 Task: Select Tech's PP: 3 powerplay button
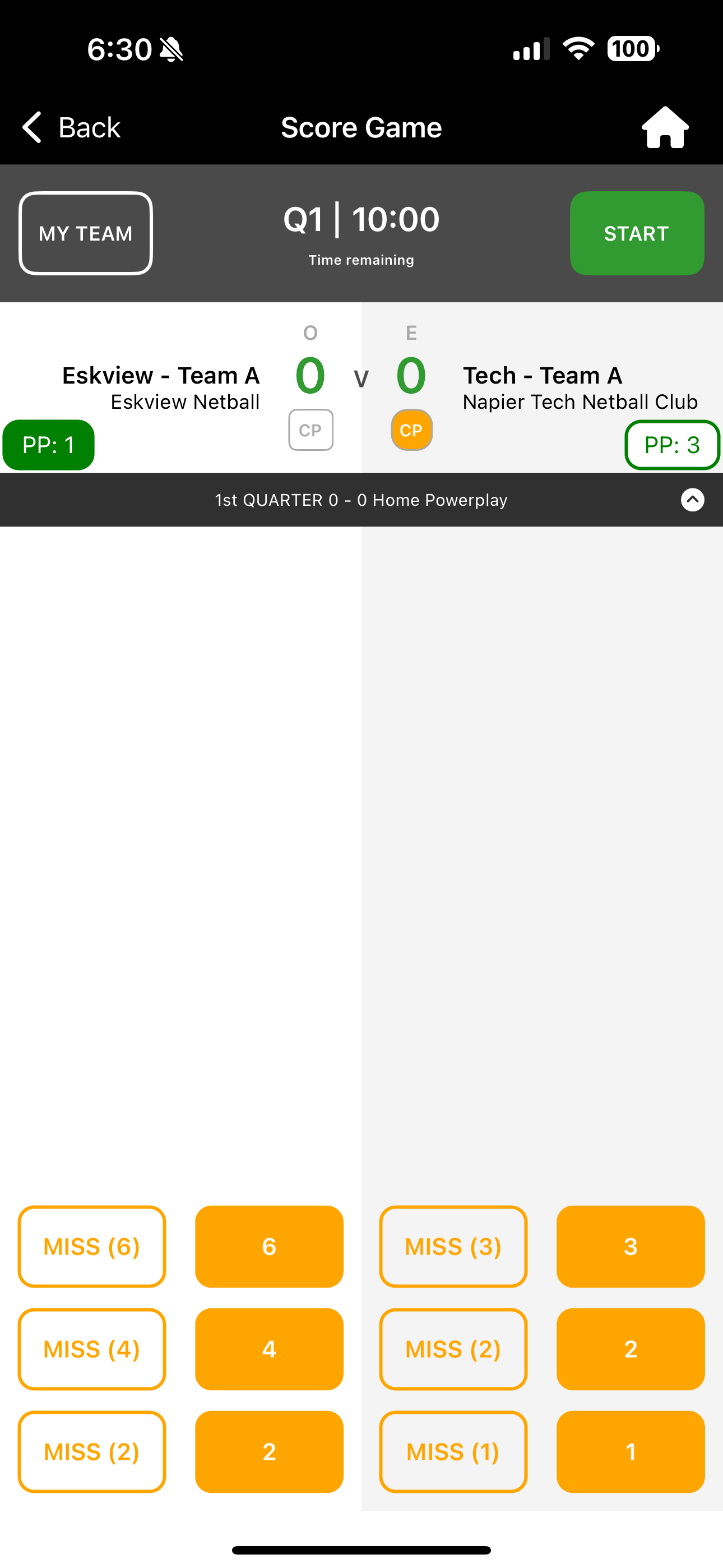[672, 445]
